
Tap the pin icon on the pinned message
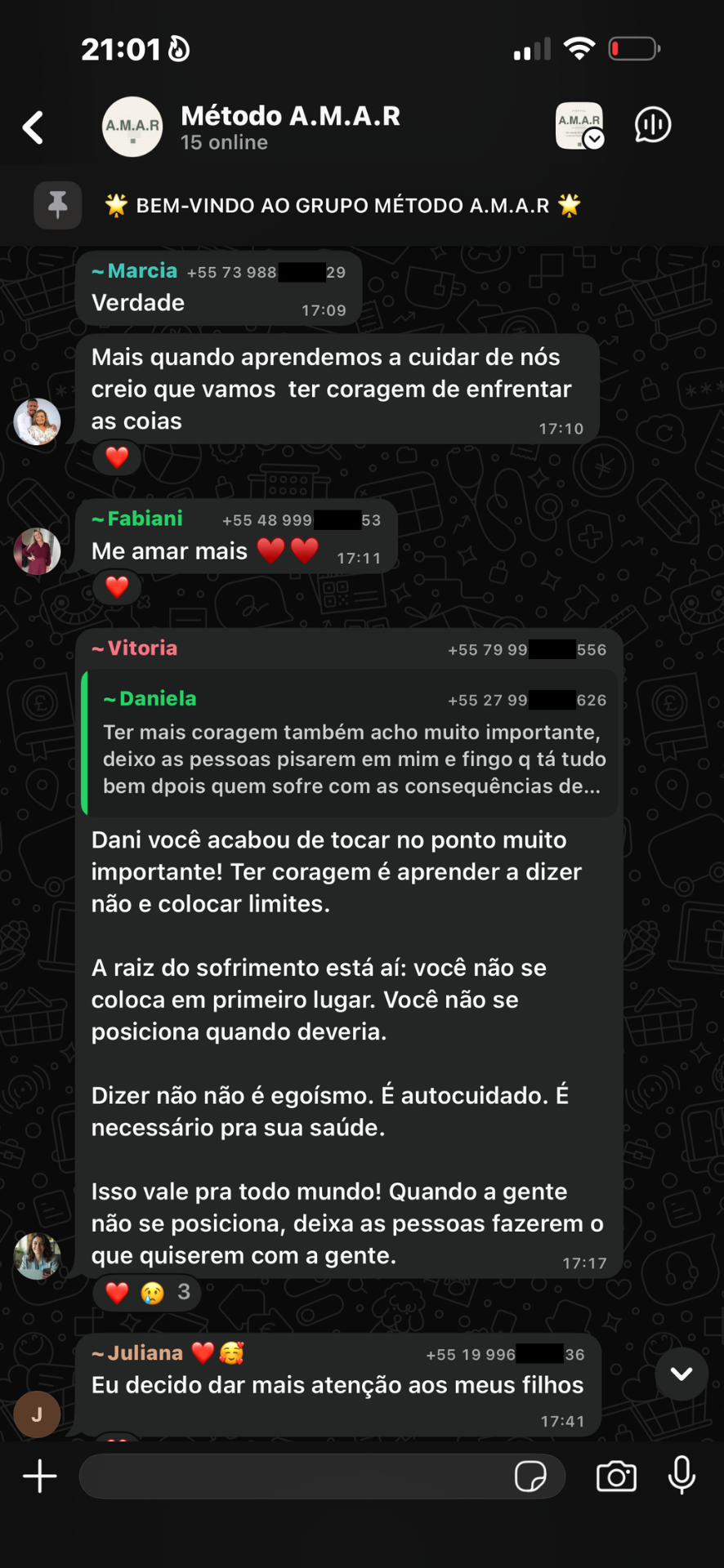57,205
